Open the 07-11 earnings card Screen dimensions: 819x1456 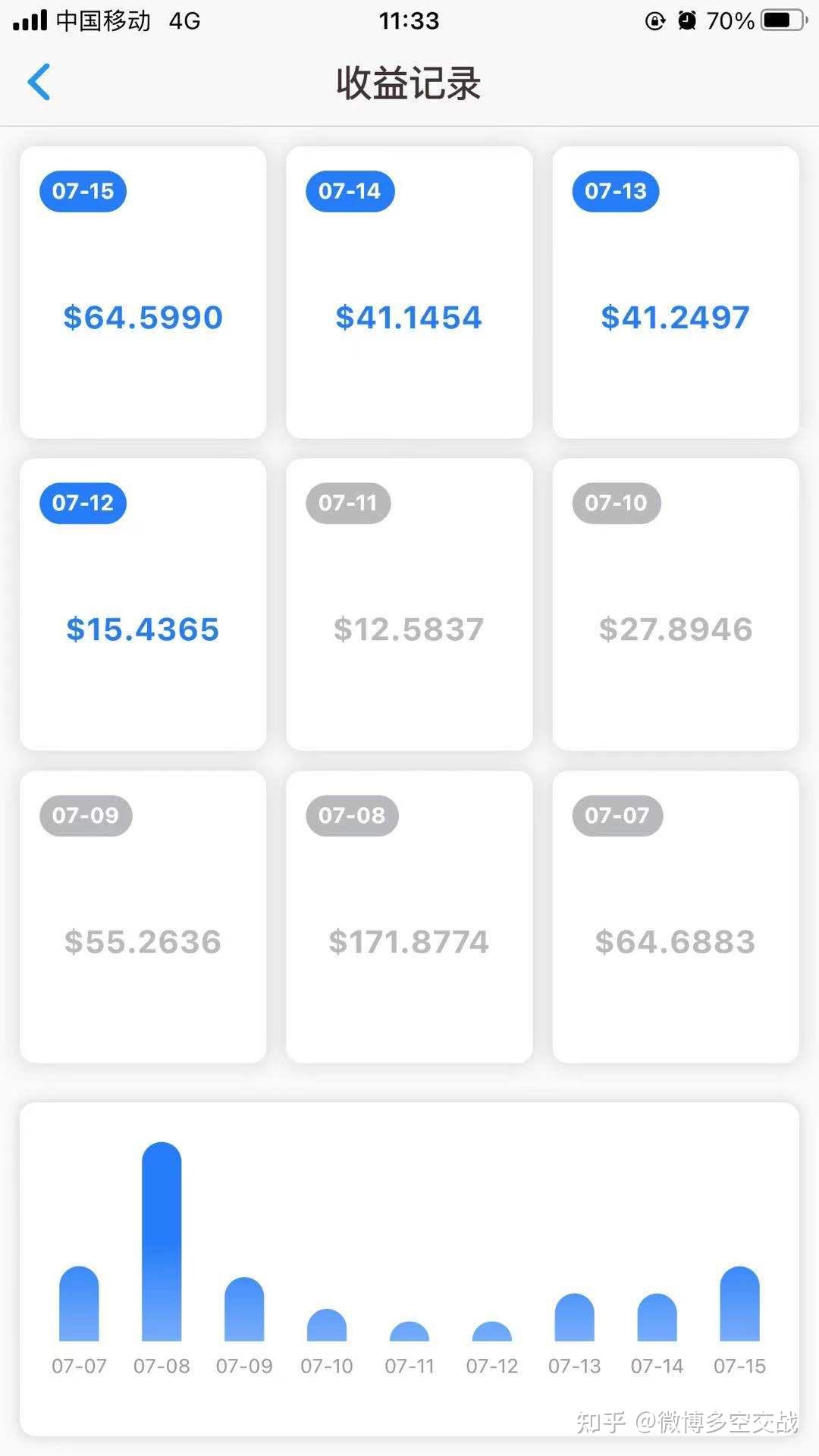click(409, 604)
